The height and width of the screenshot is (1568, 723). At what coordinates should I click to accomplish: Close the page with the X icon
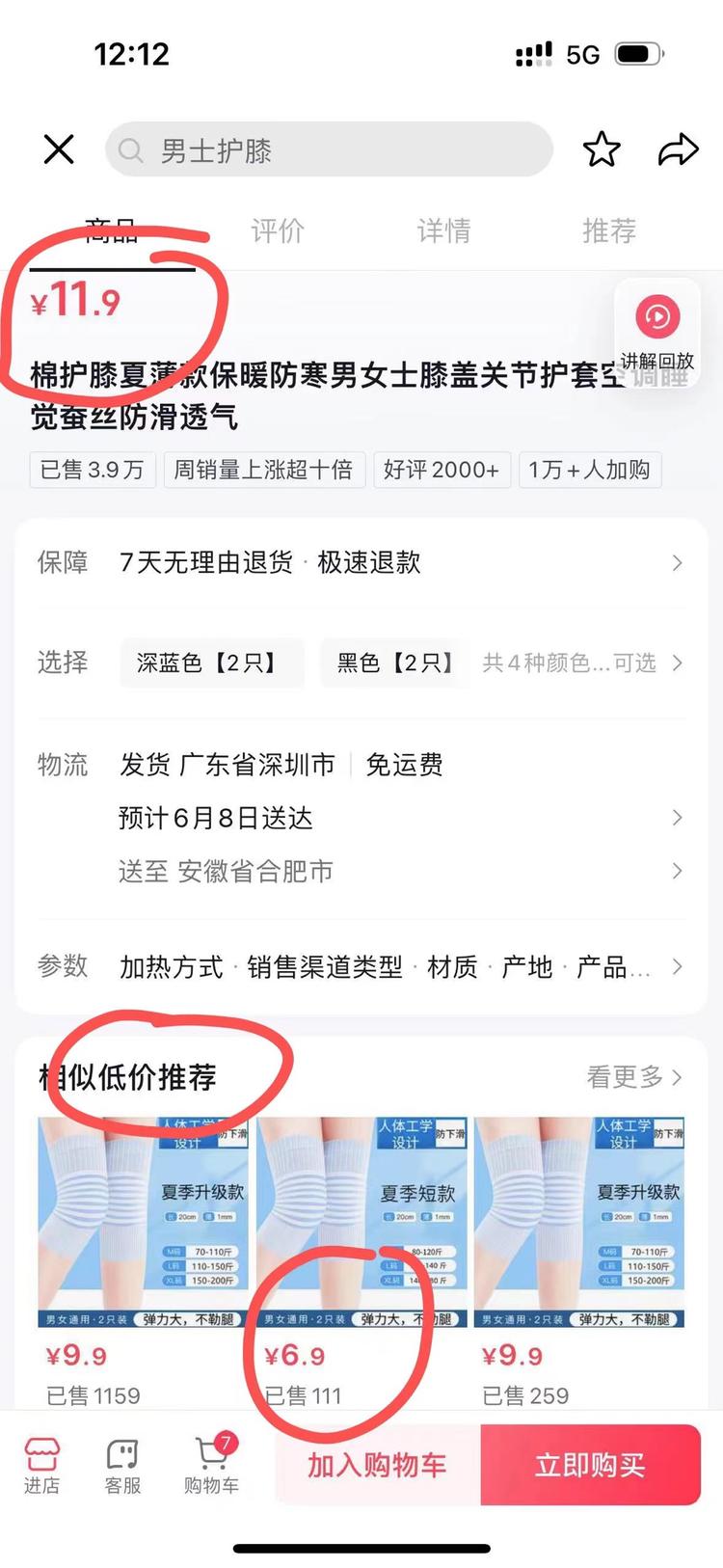tap(58, 149)
